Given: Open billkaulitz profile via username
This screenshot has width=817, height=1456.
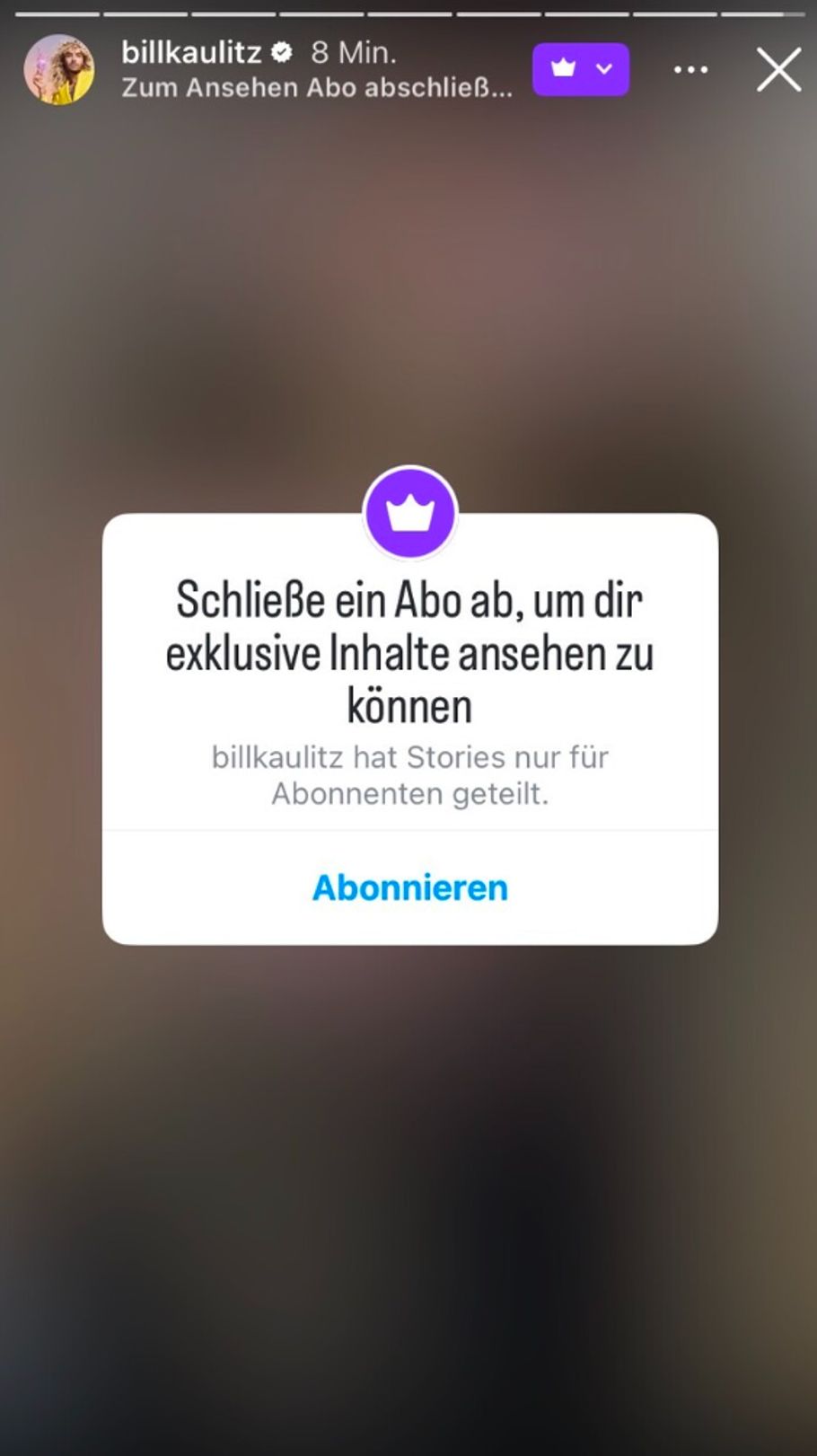Looking at the screenshot, I should click(x=190, y=52).
